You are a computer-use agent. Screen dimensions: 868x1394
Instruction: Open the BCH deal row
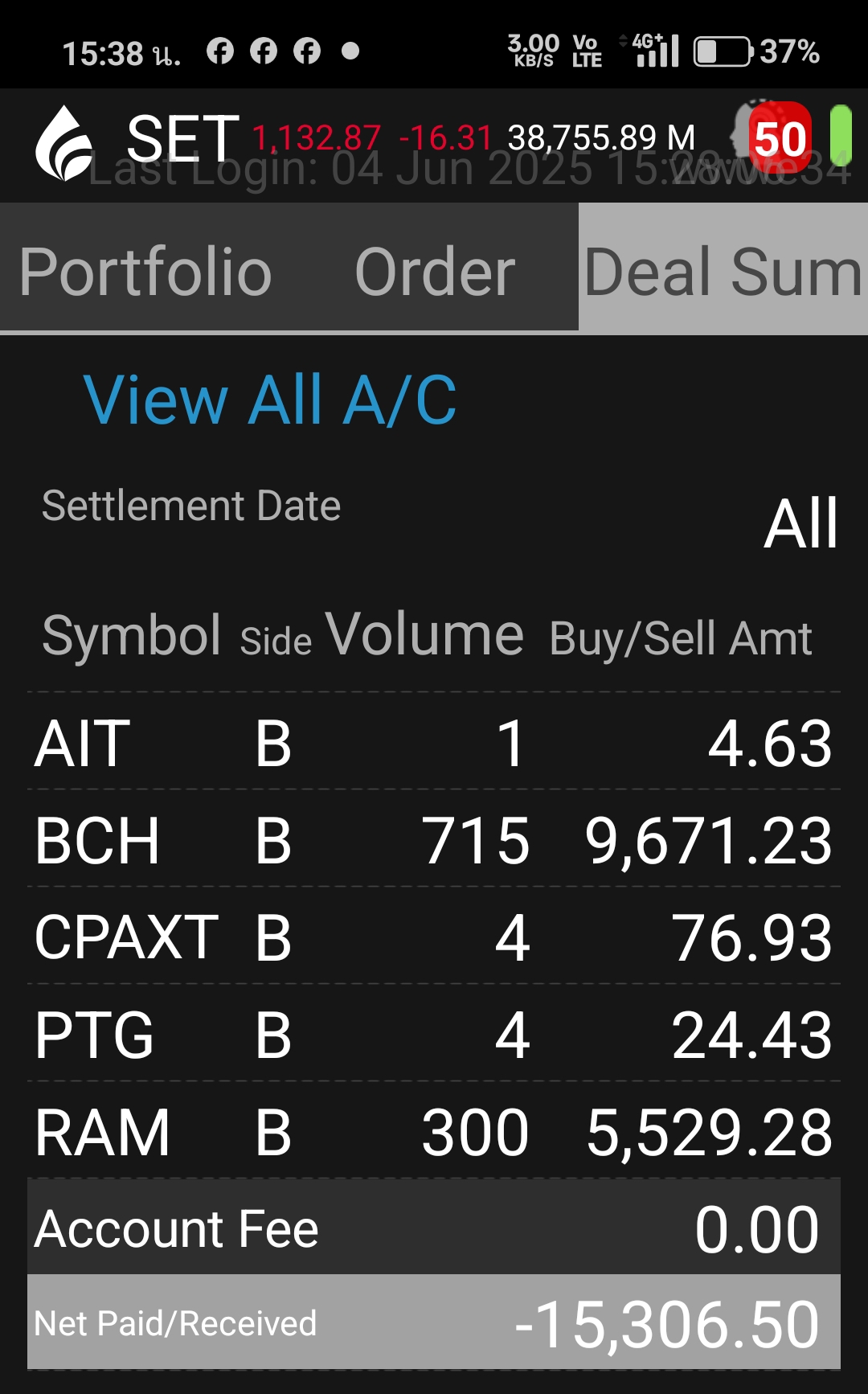pyautogui.click(x=434, y=839)
